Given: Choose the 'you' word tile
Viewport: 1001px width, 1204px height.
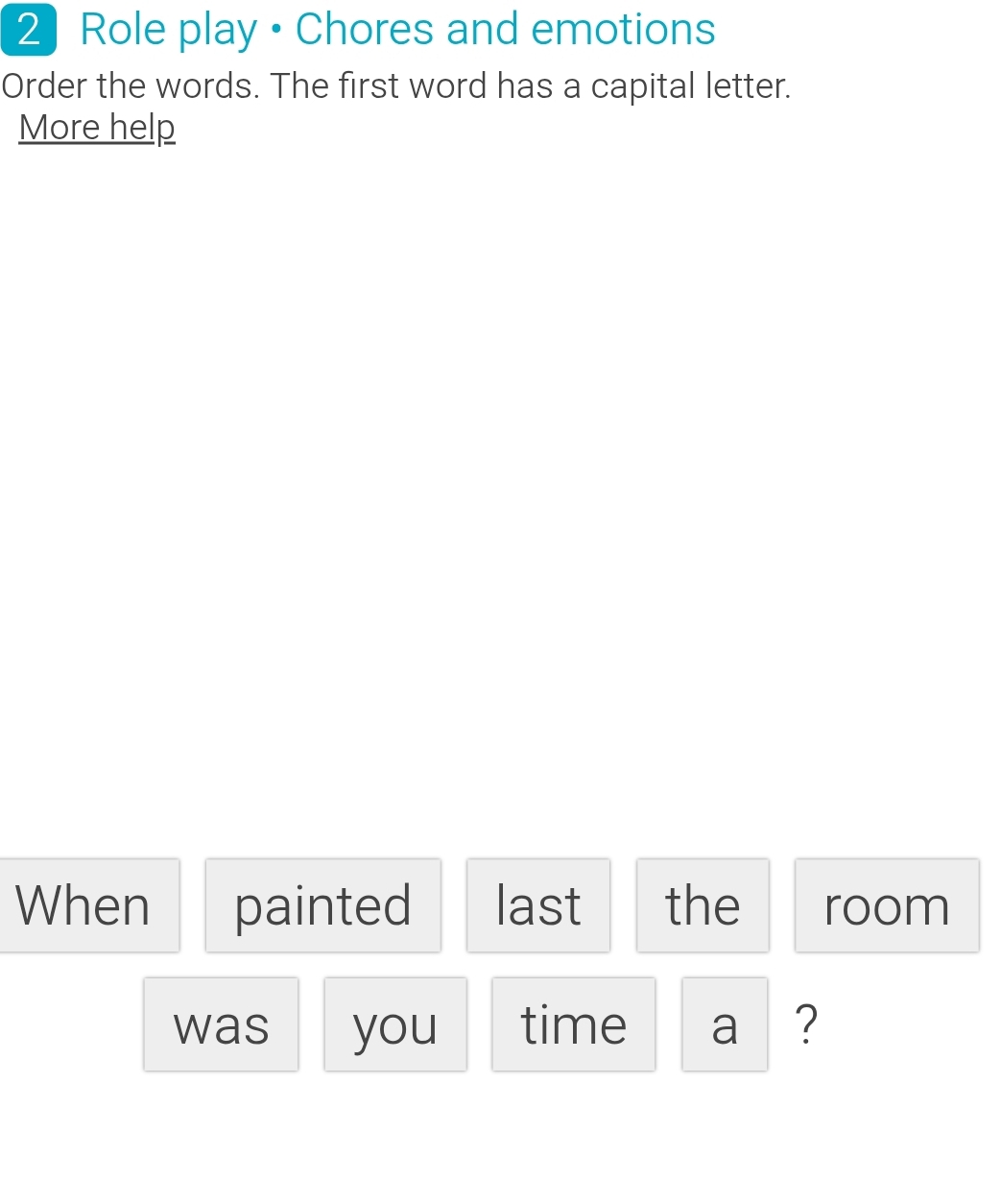Looking at the screenshot, I should click(395, 1024).
